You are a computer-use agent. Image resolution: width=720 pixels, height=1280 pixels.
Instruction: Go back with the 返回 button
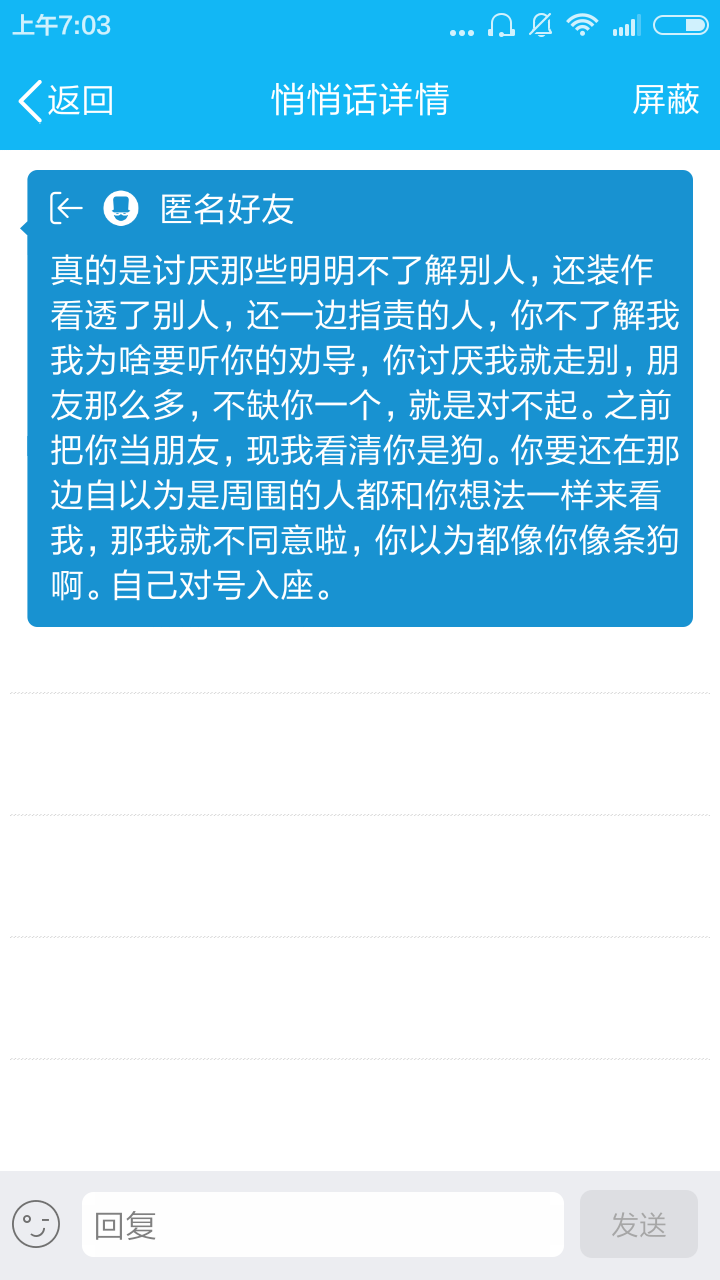click(66, 100)
